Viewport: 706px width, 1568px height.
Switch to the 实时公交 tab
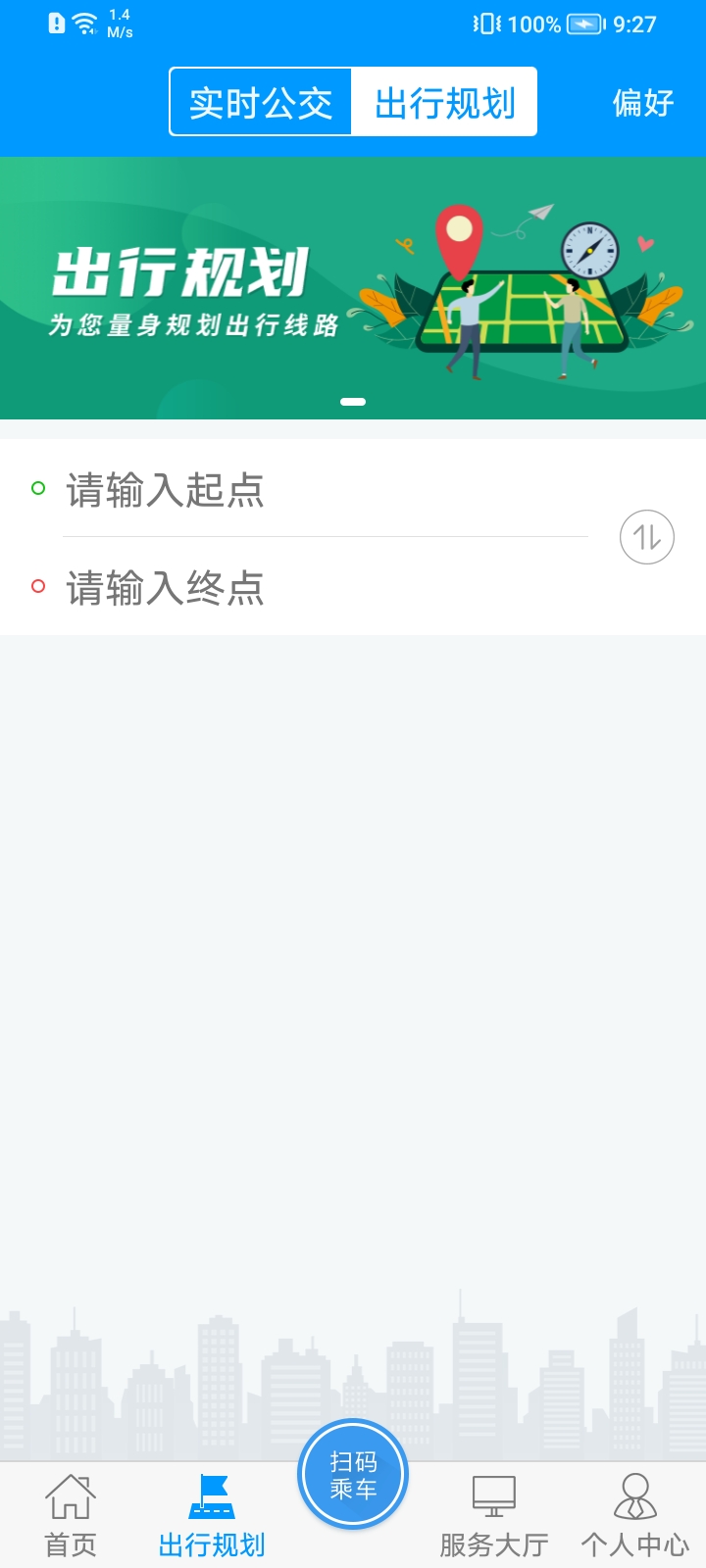[262, 101]
